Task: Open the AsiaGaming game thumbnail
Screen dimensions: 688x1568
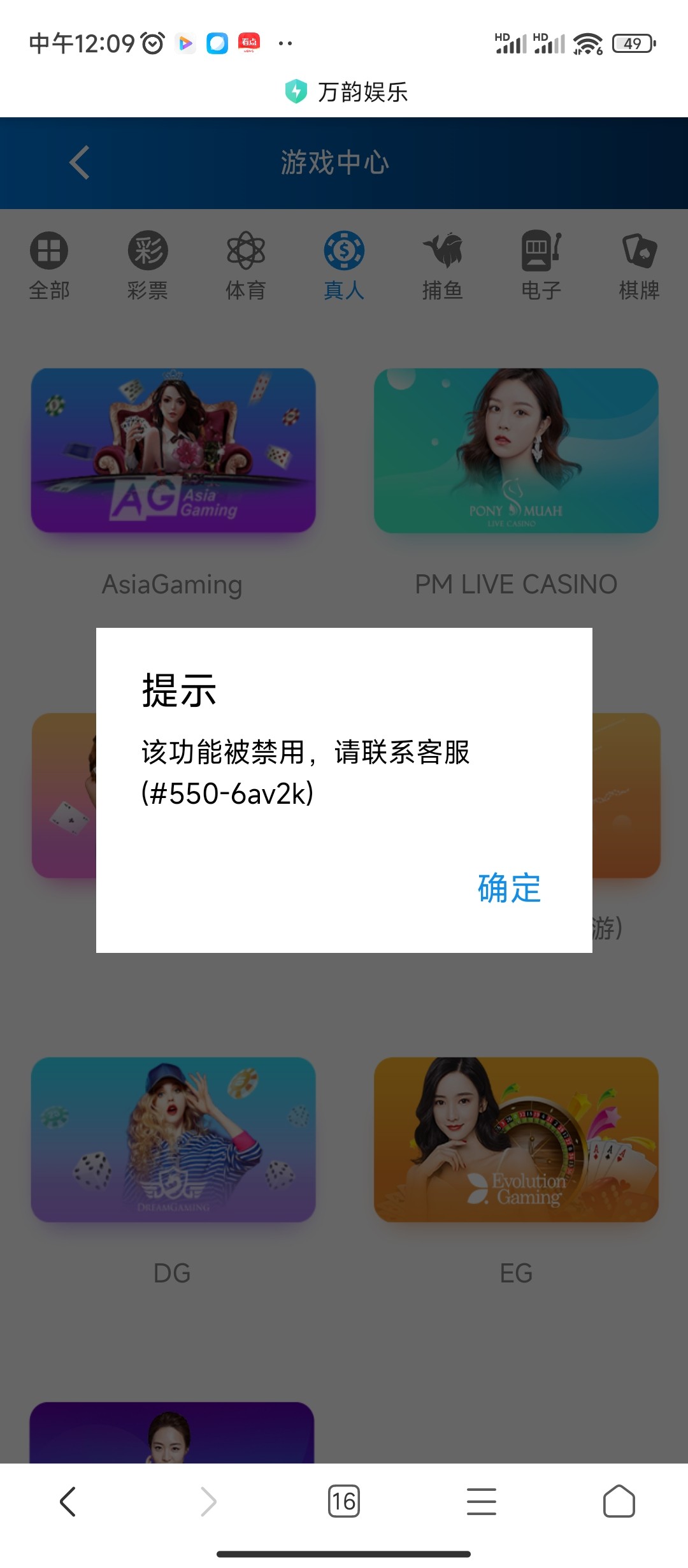Action: pos(172,449)
